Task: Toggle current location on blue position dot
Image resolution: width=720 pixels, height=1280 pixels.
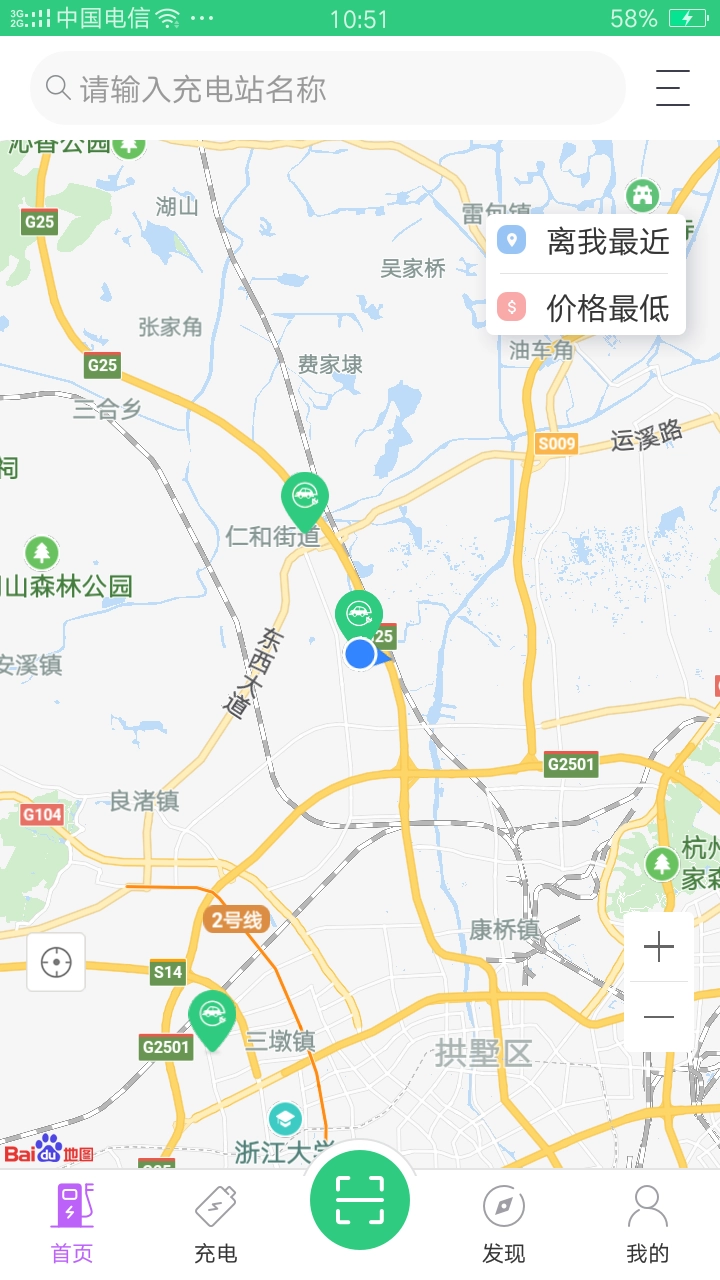Action: point(360,655)
